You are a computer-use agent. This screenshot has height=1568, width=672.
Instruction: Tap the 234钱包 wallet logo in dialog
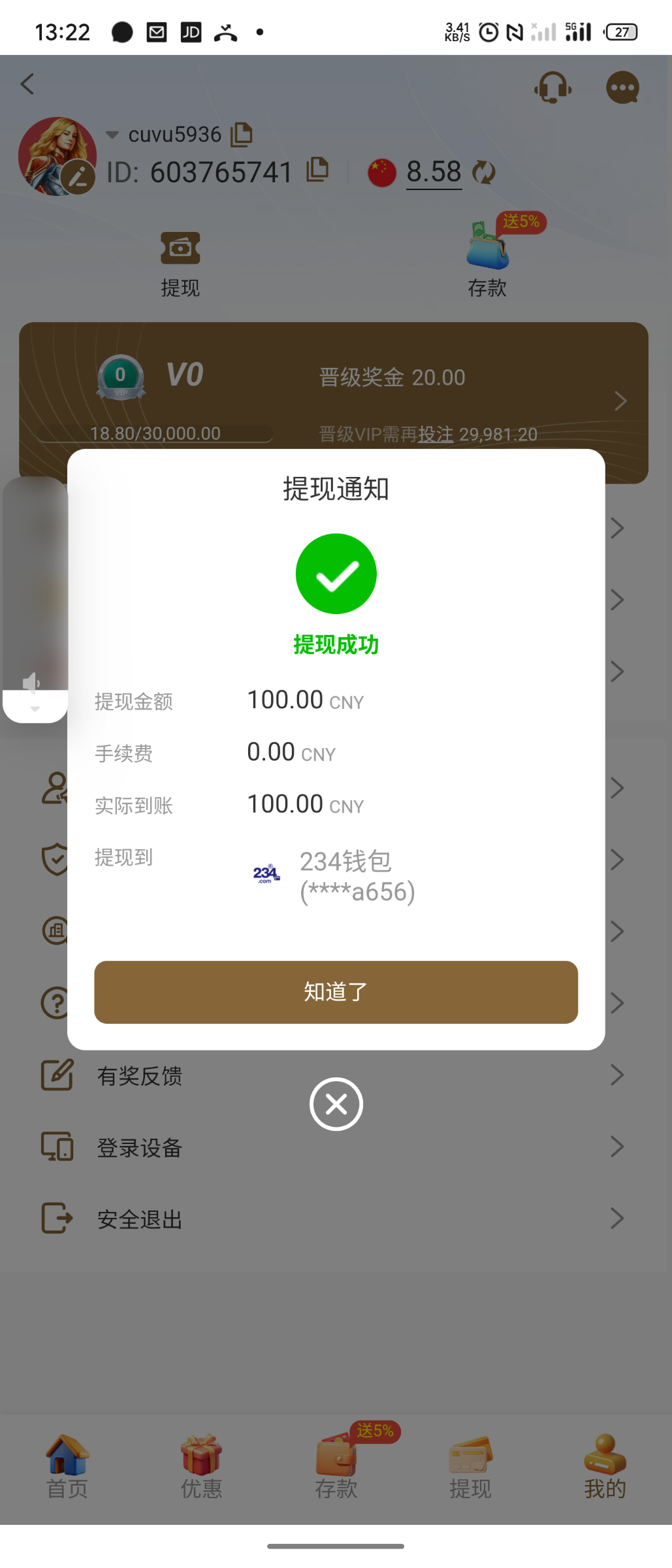click(265, 874)
